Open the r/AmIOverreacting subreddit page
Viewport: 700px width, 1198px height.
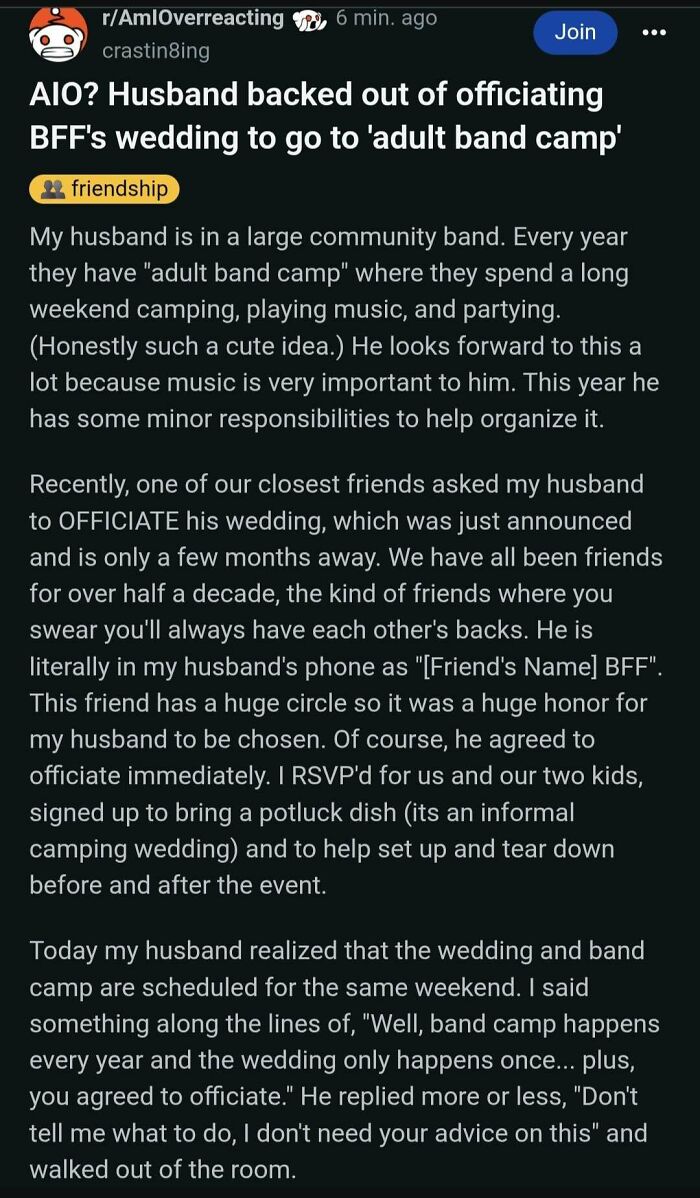[192, 18]
